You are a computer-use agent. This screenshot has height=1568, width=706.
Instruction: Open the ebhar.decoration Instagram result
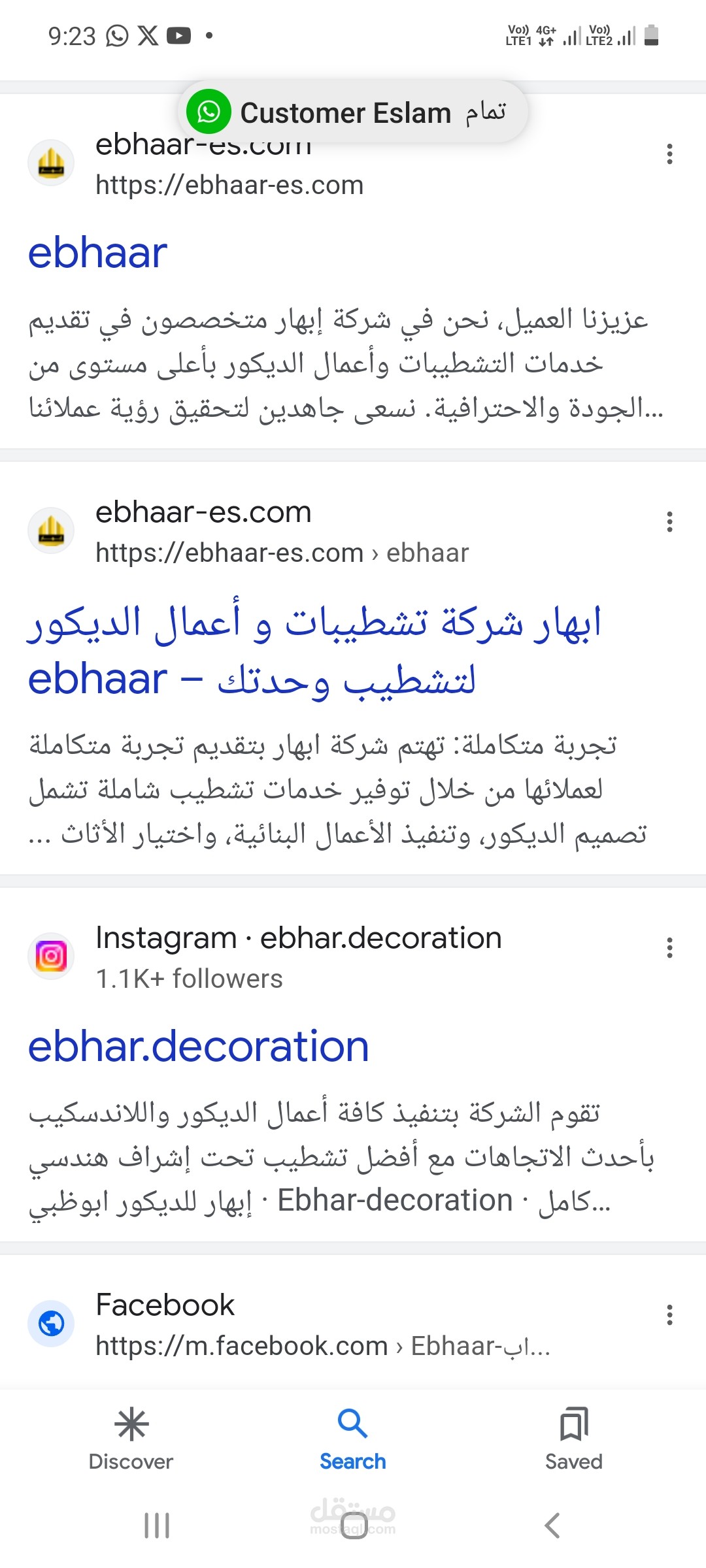(198, 1047)
